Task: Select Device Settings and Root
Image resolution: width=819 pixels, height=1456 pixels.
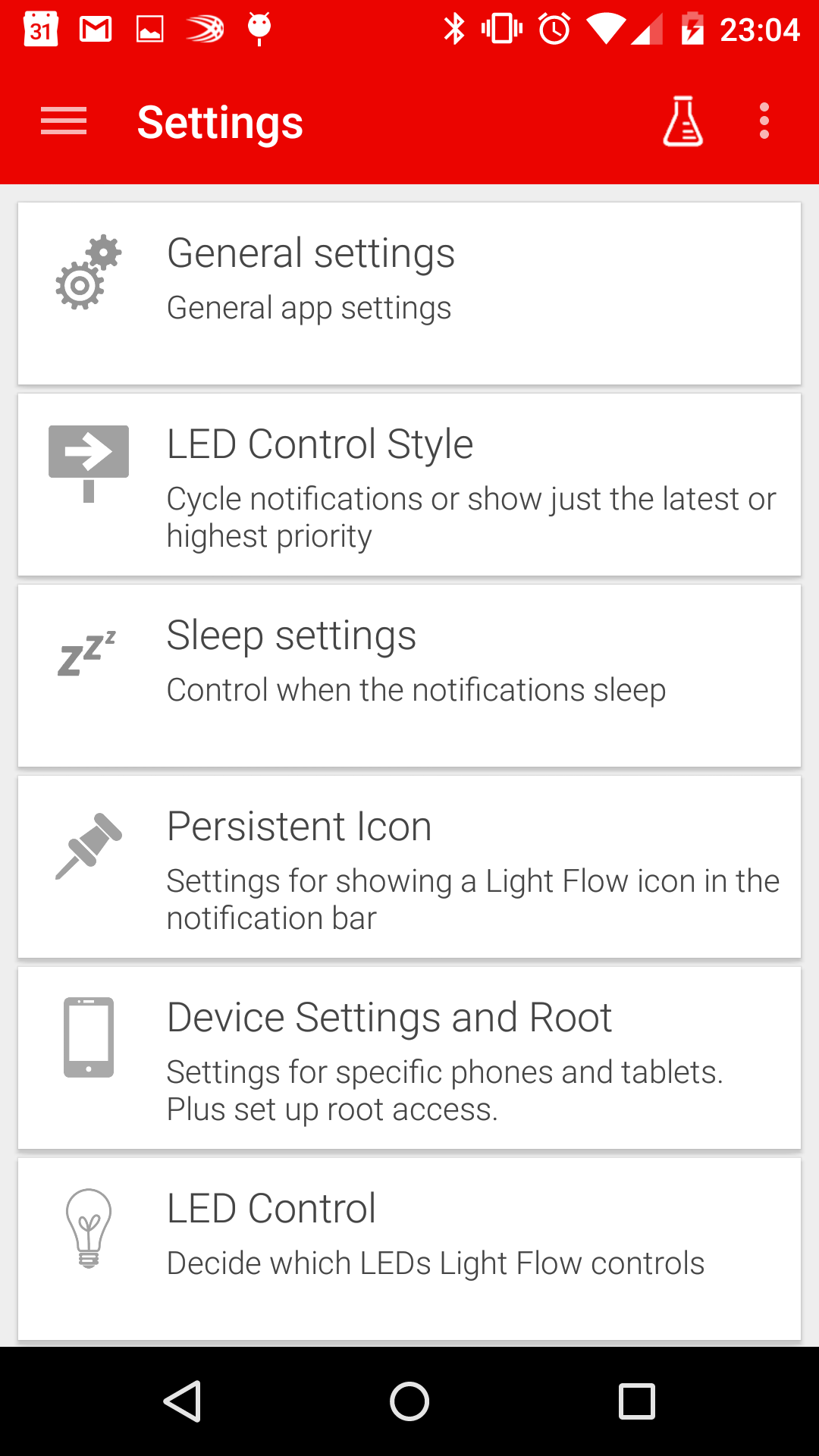Action: point(409,1058)
